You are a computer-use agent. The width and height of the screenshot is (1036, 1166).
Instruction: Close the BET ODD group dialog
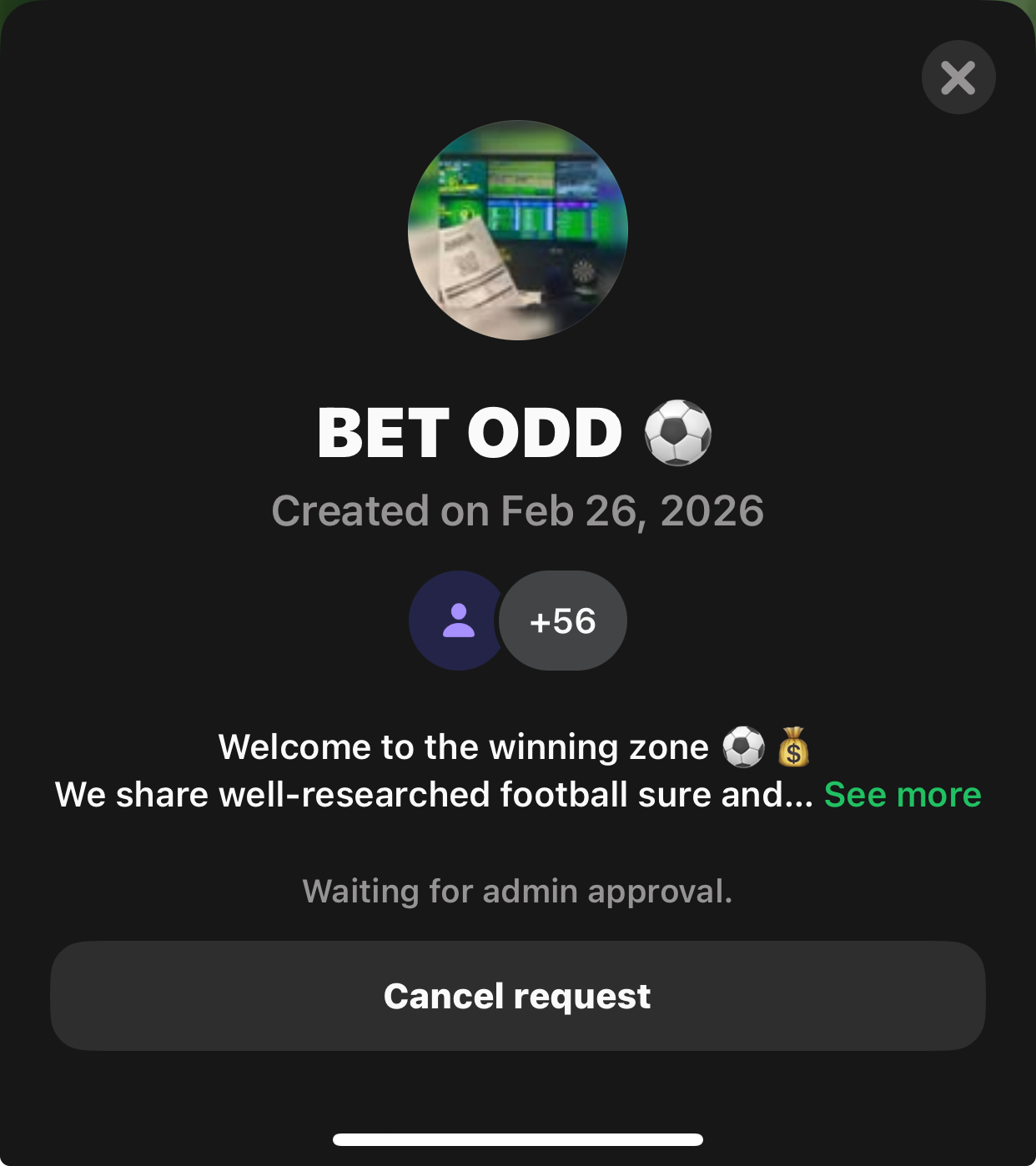coord(958,78)
